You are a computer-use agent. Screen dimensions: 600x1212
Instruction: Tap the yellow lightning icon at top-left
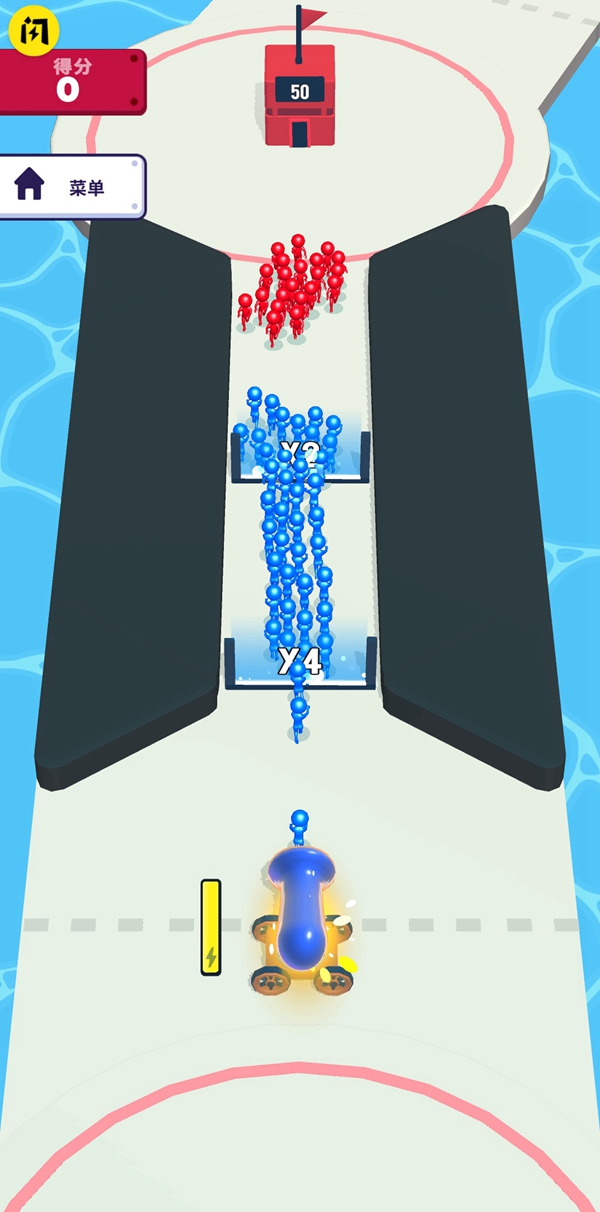(x=34, y=31)
